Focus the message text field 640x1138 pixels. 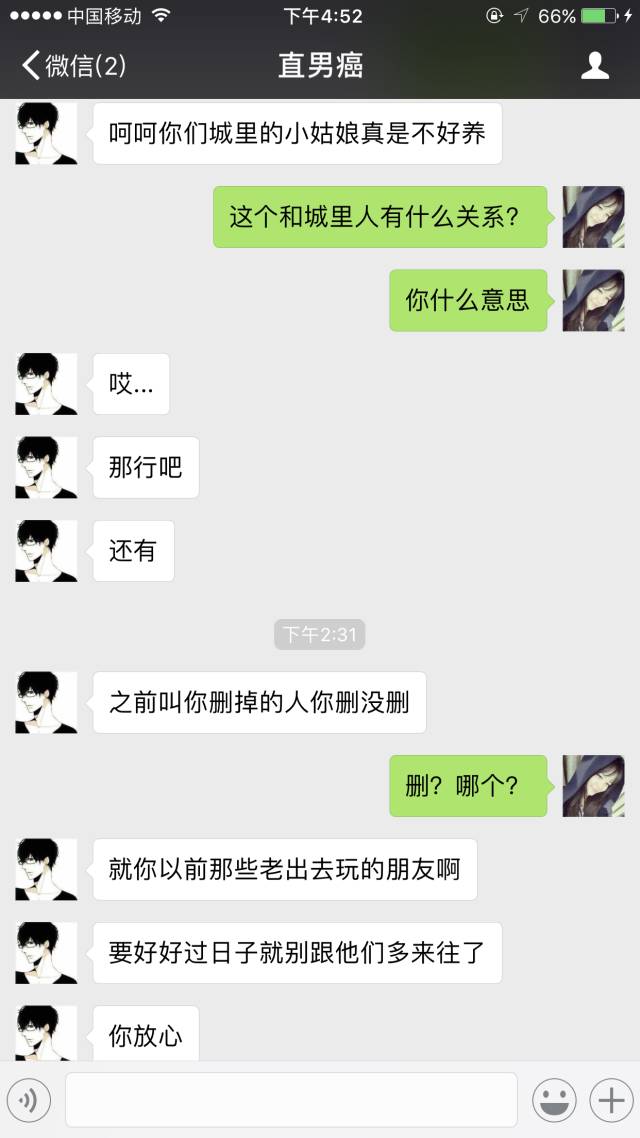pos(291,1100)
